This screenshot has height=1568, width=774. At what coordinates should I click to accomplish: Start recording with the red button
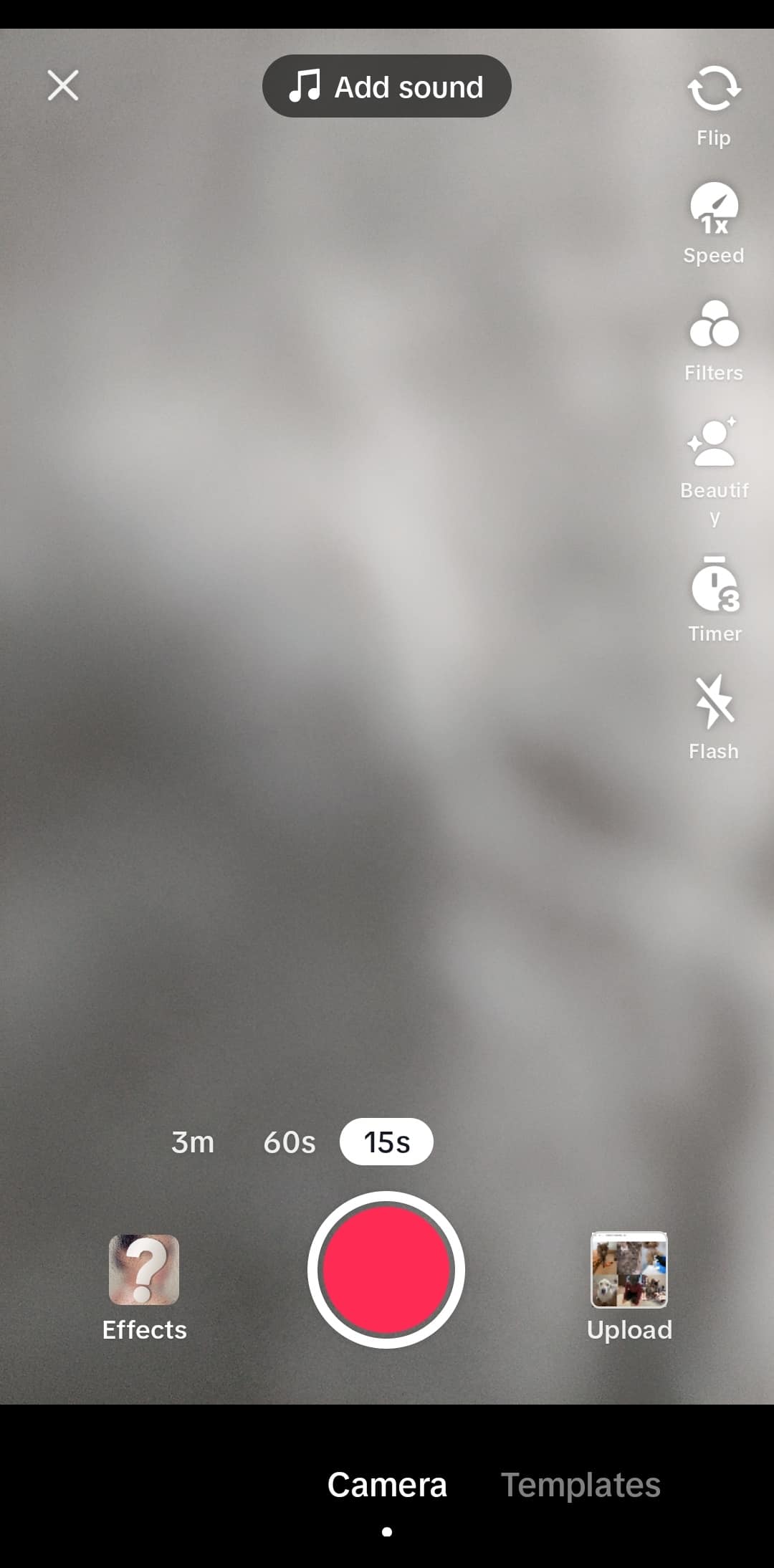point(386,1270)
